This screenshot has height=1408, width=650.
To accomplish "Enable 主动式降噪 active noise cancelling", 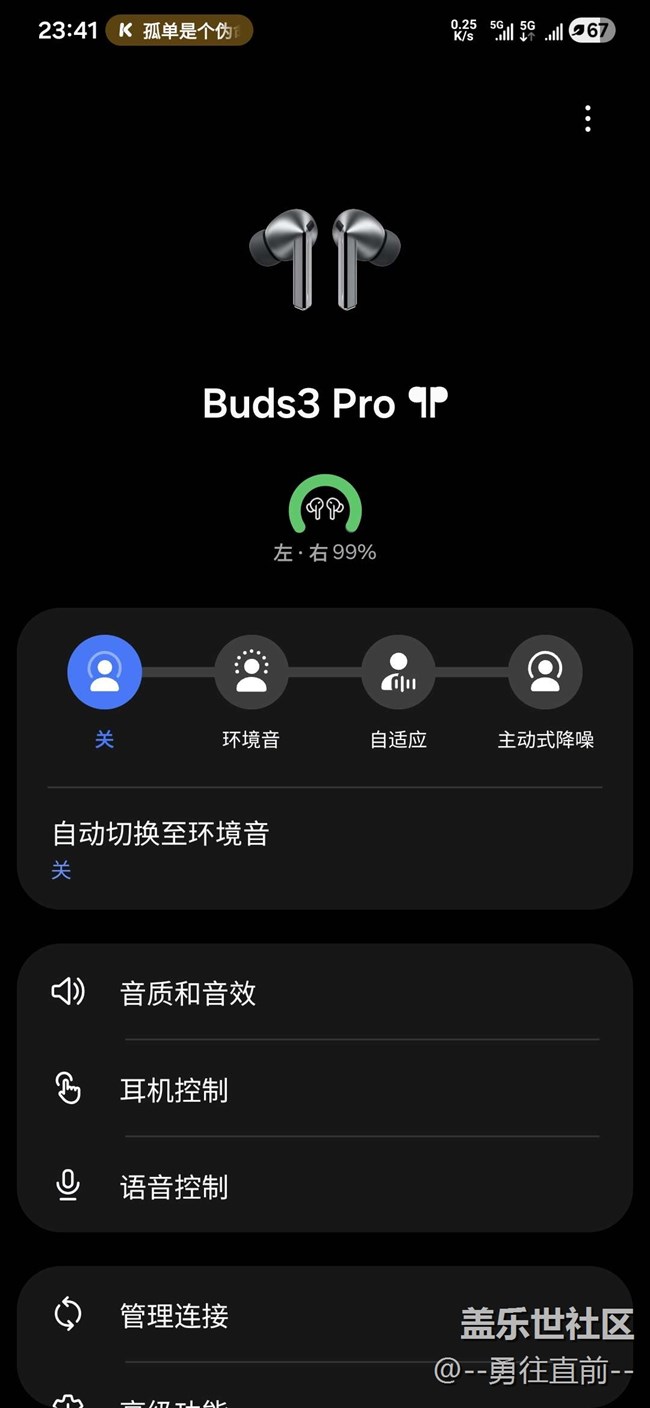I will point(545,672).
